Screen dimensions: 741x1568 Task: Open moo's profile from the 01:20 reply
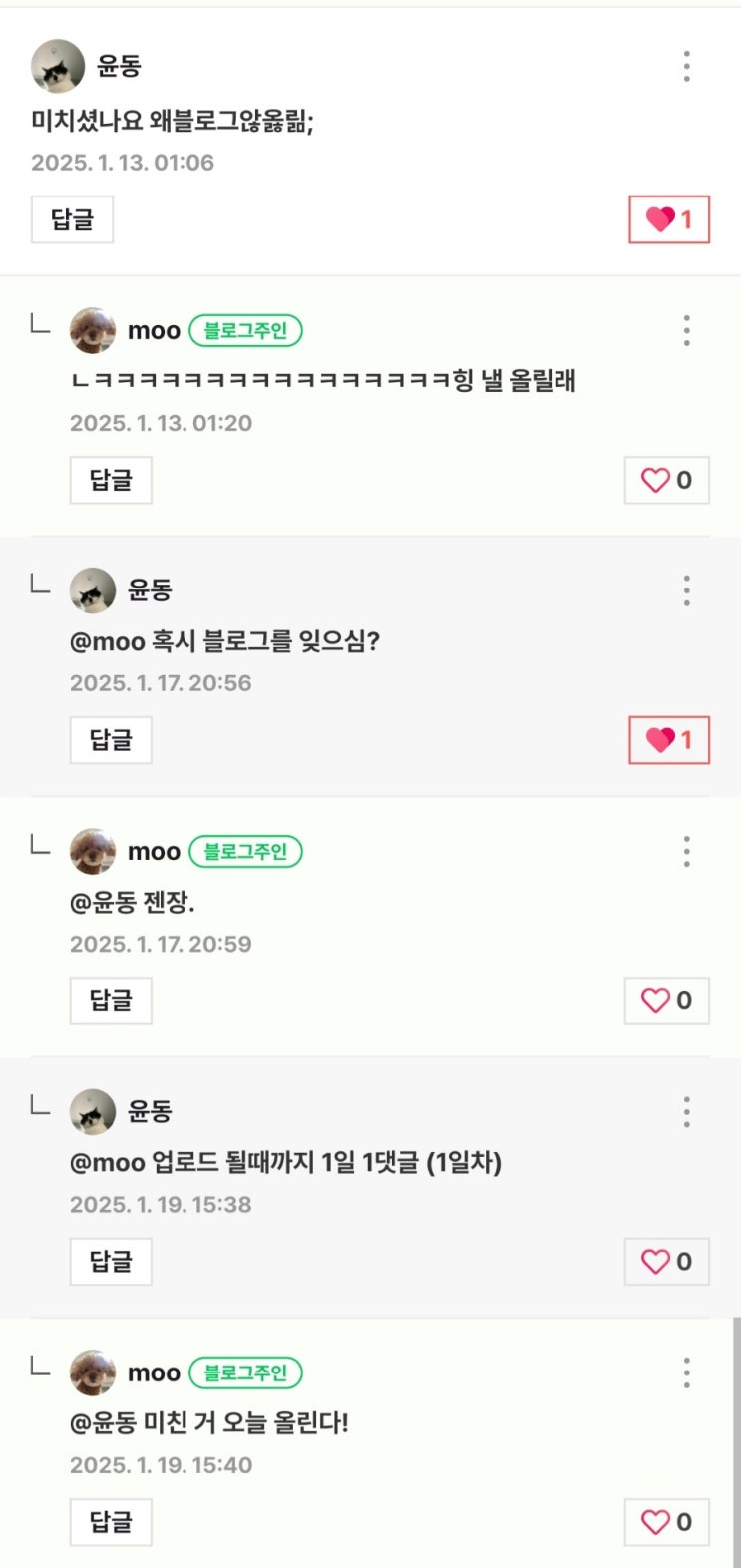tap(93, 330)
